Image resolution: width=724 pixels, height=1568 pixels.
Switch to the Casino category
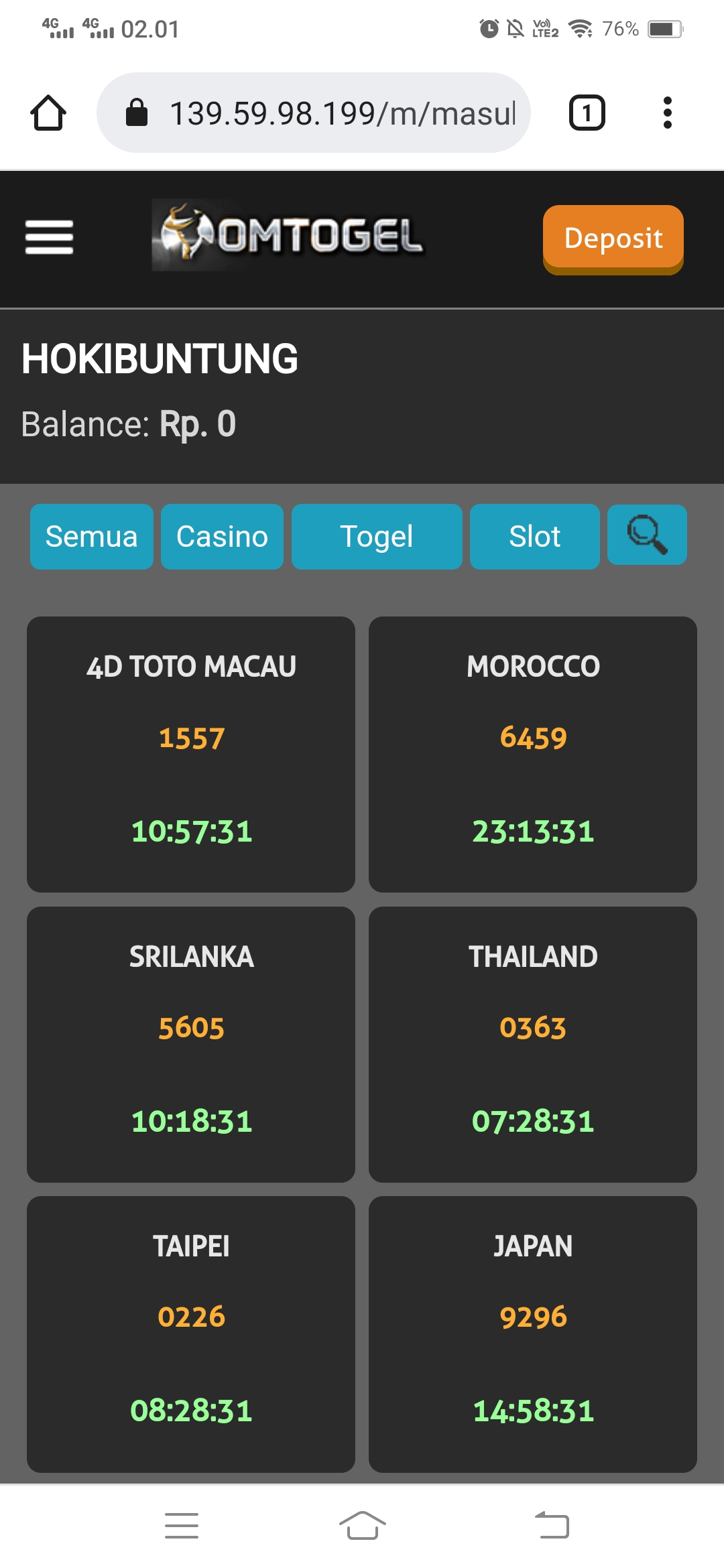click(x=222, y=536)
